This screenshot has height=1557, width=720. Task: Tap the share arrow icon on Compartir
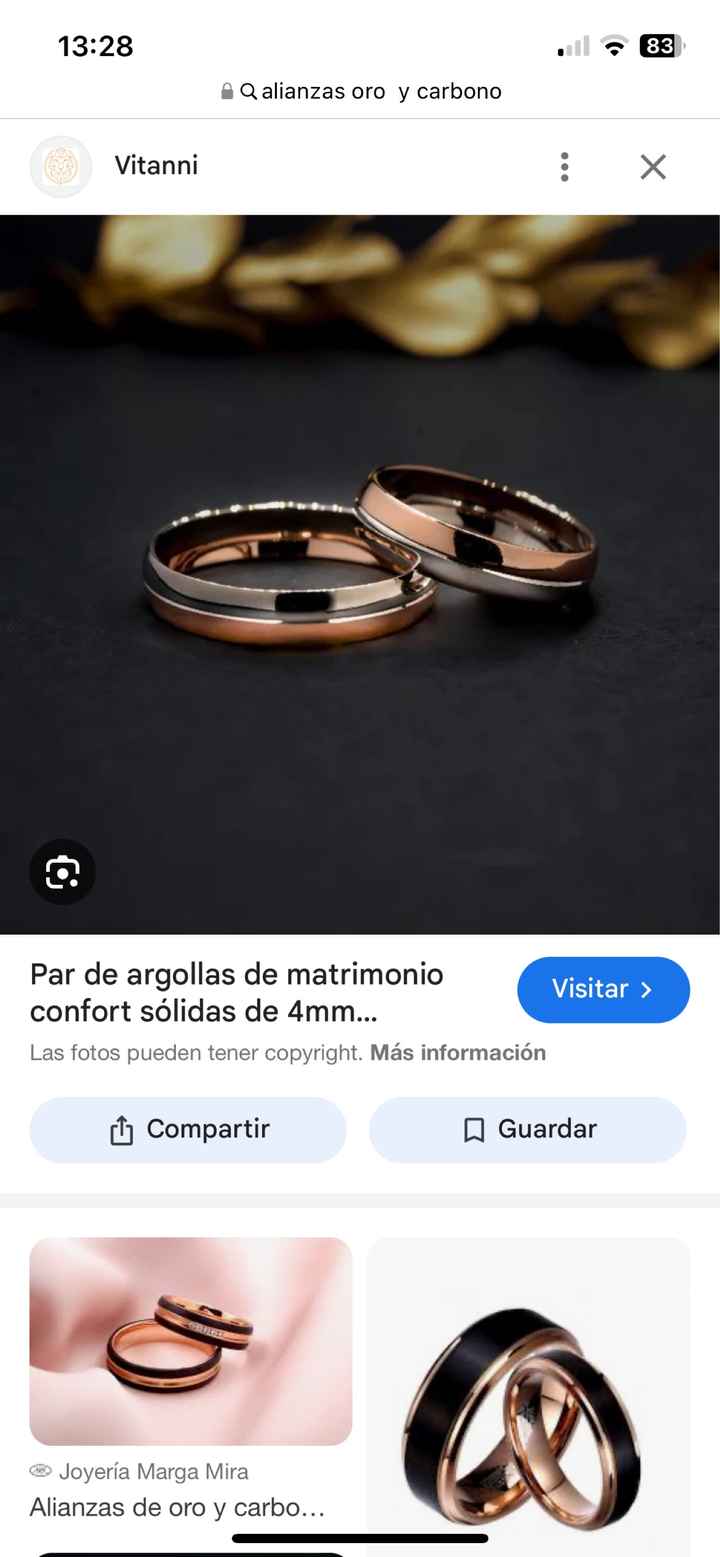(x=122, y=1129)
